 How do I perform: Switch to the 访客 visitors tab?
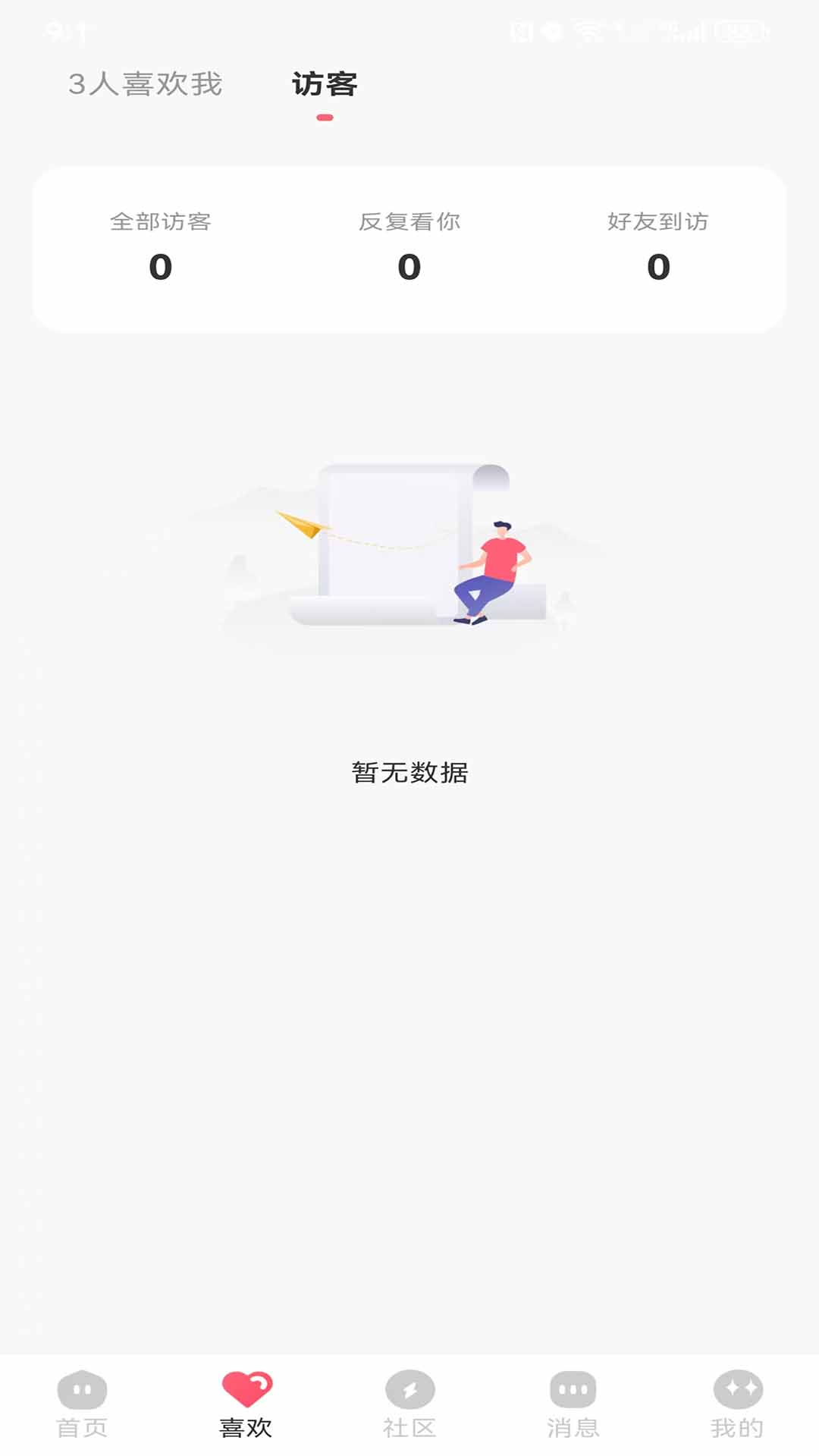(x=325, y=85)
